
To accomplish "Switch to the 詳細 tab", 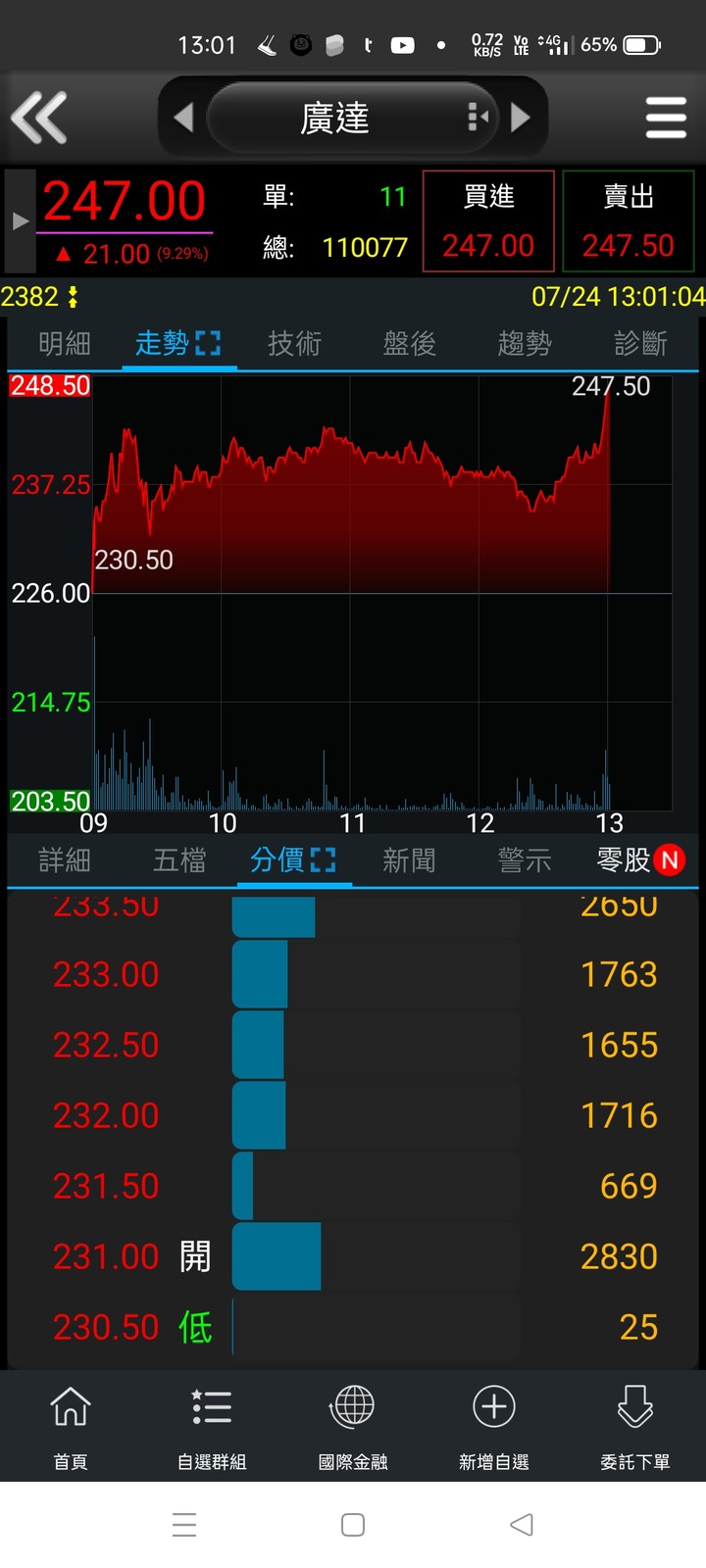I will [x=65, y=860].
